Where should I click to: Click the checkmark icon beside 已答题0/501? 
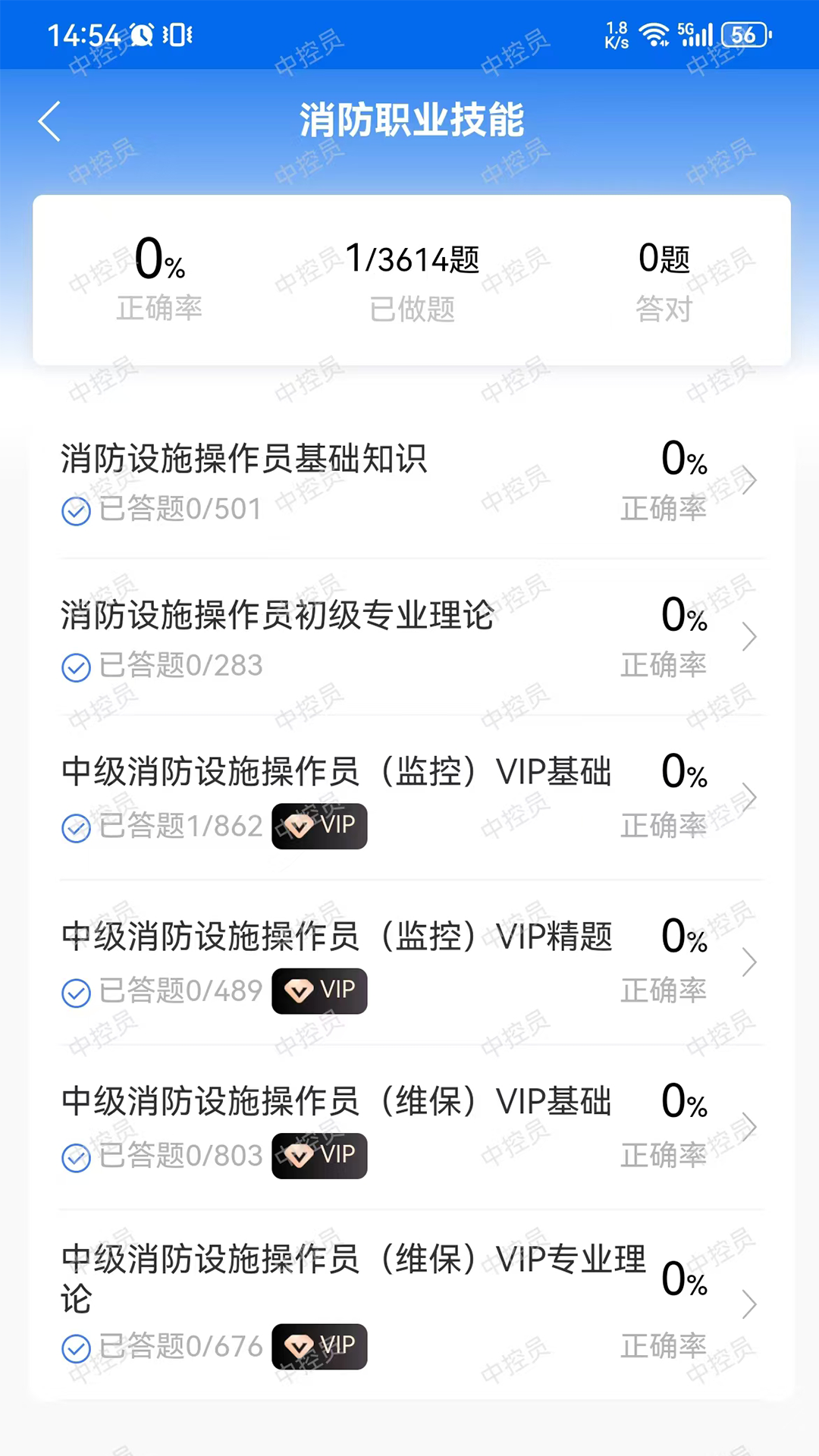(76, 511)
